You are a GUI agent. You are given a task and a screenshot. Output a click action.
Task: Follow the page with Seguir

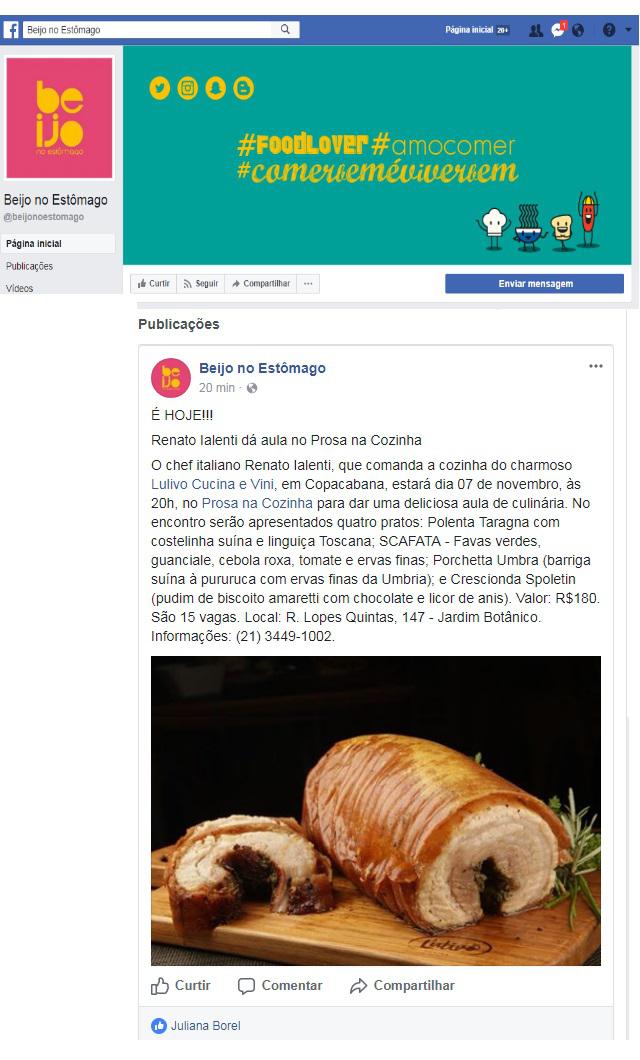point(201,284)
